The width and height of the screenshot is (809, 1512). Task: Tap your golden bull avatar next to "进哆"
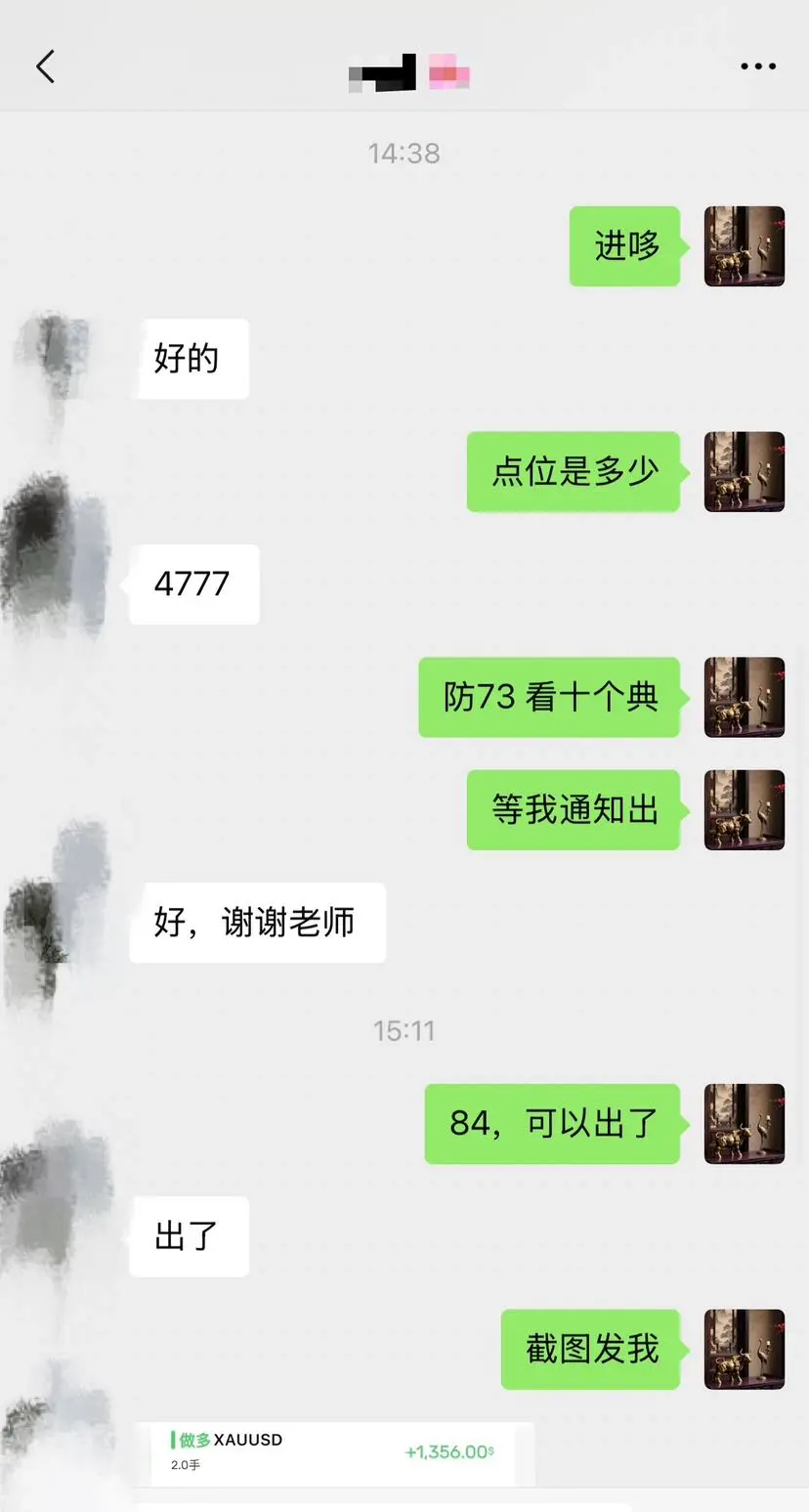click(744, 246)
